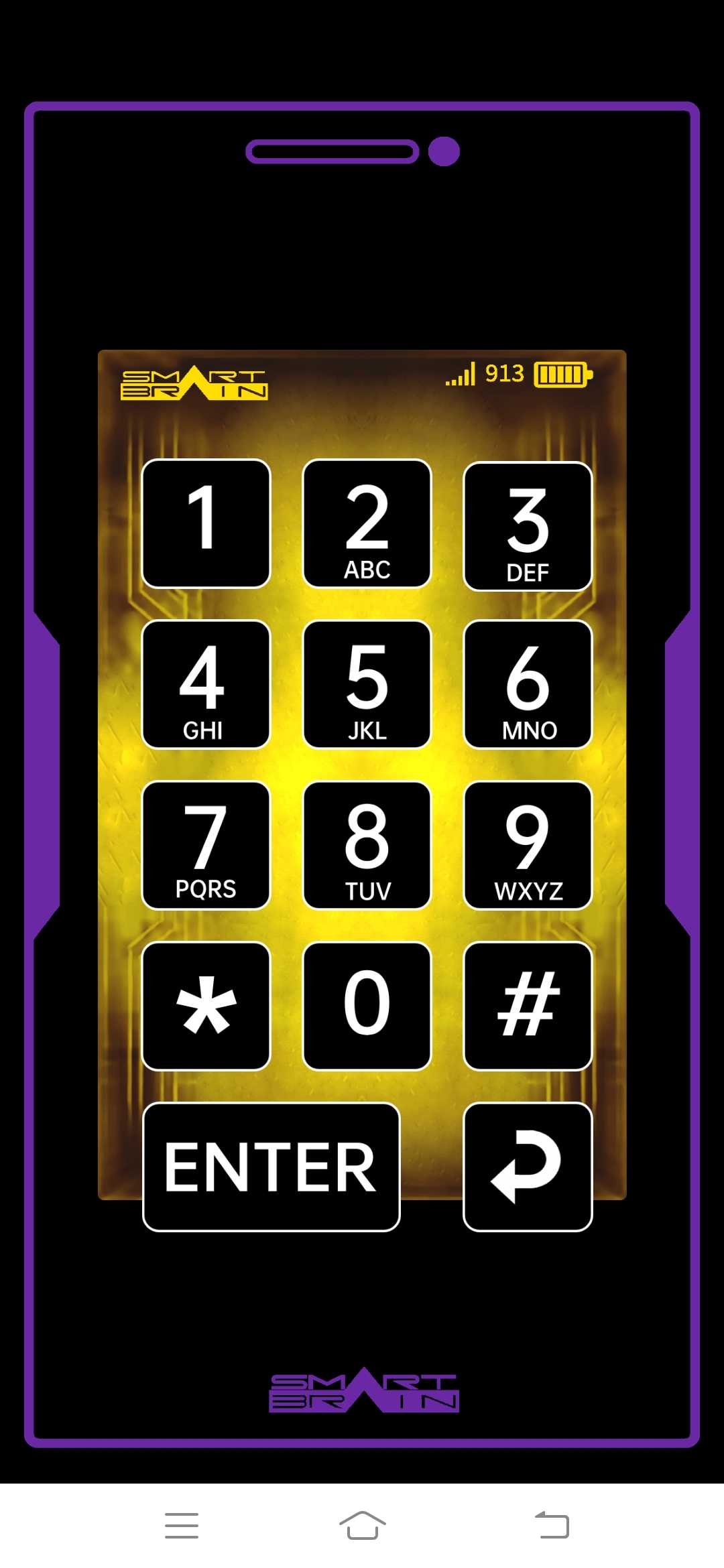Tap the 9 WXYZ key

(528, 845)
